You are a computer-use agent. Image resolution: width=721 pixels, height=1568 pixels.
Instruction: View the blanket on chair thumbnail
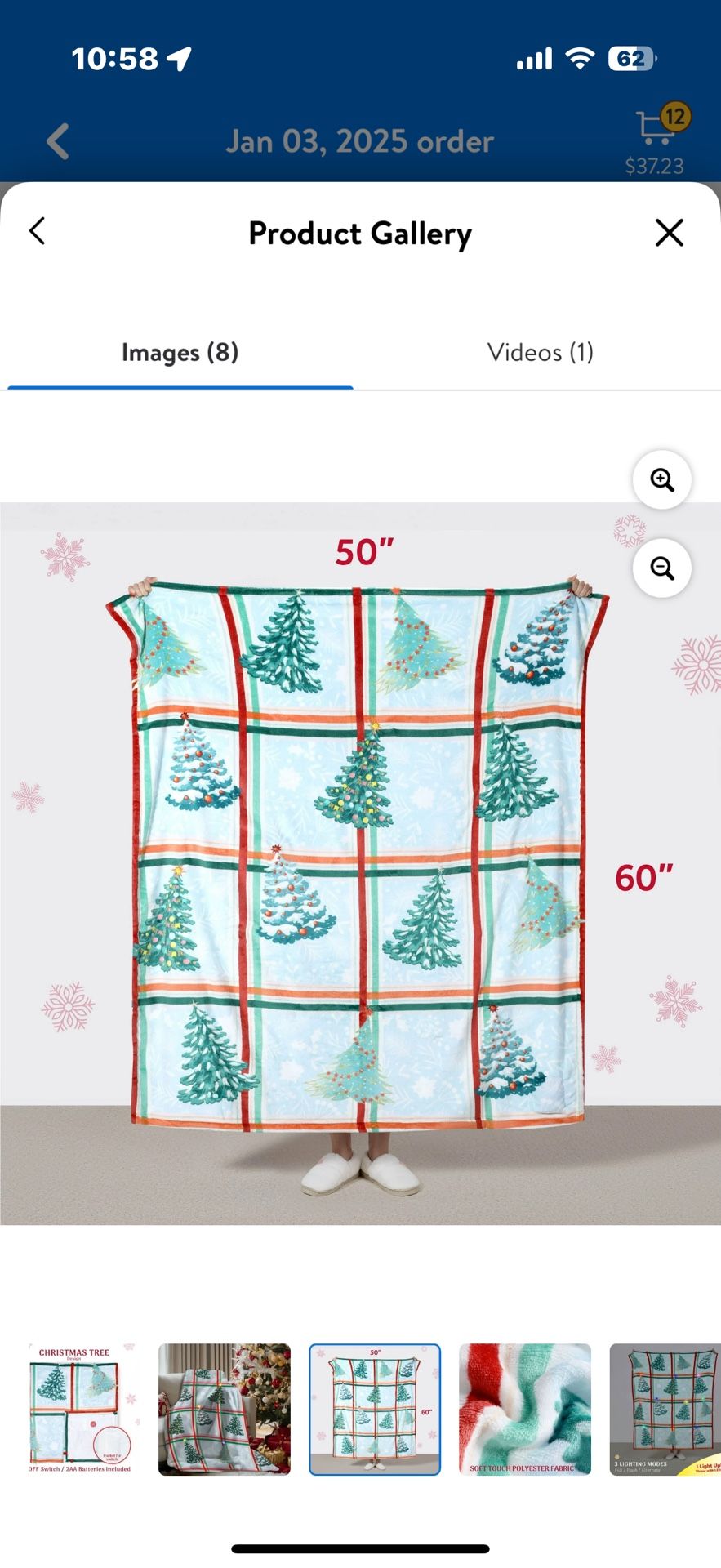pos(225,1409)
